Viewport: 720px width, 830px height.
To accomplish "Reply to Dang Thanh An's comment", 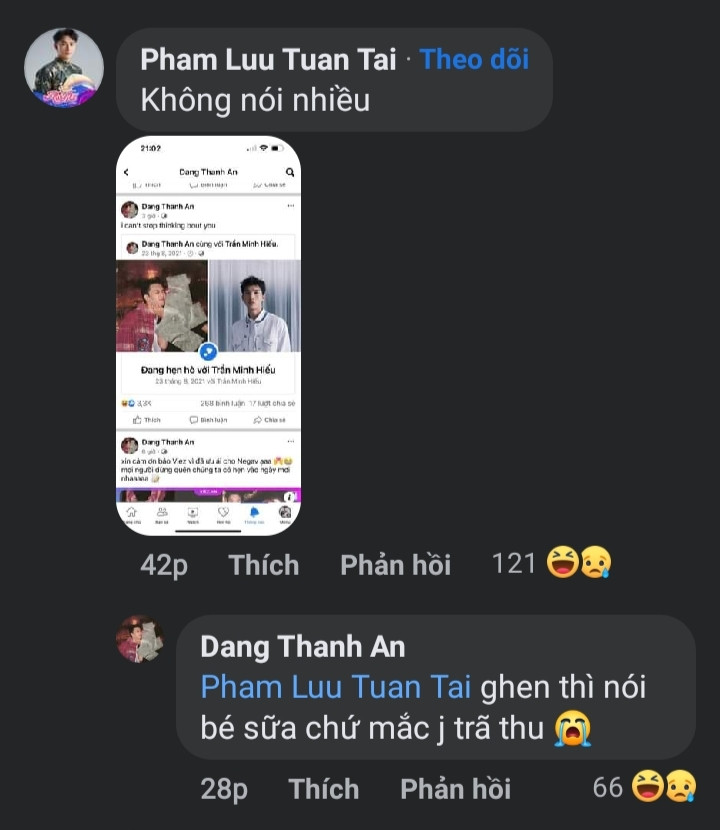I will pos(455,789).
